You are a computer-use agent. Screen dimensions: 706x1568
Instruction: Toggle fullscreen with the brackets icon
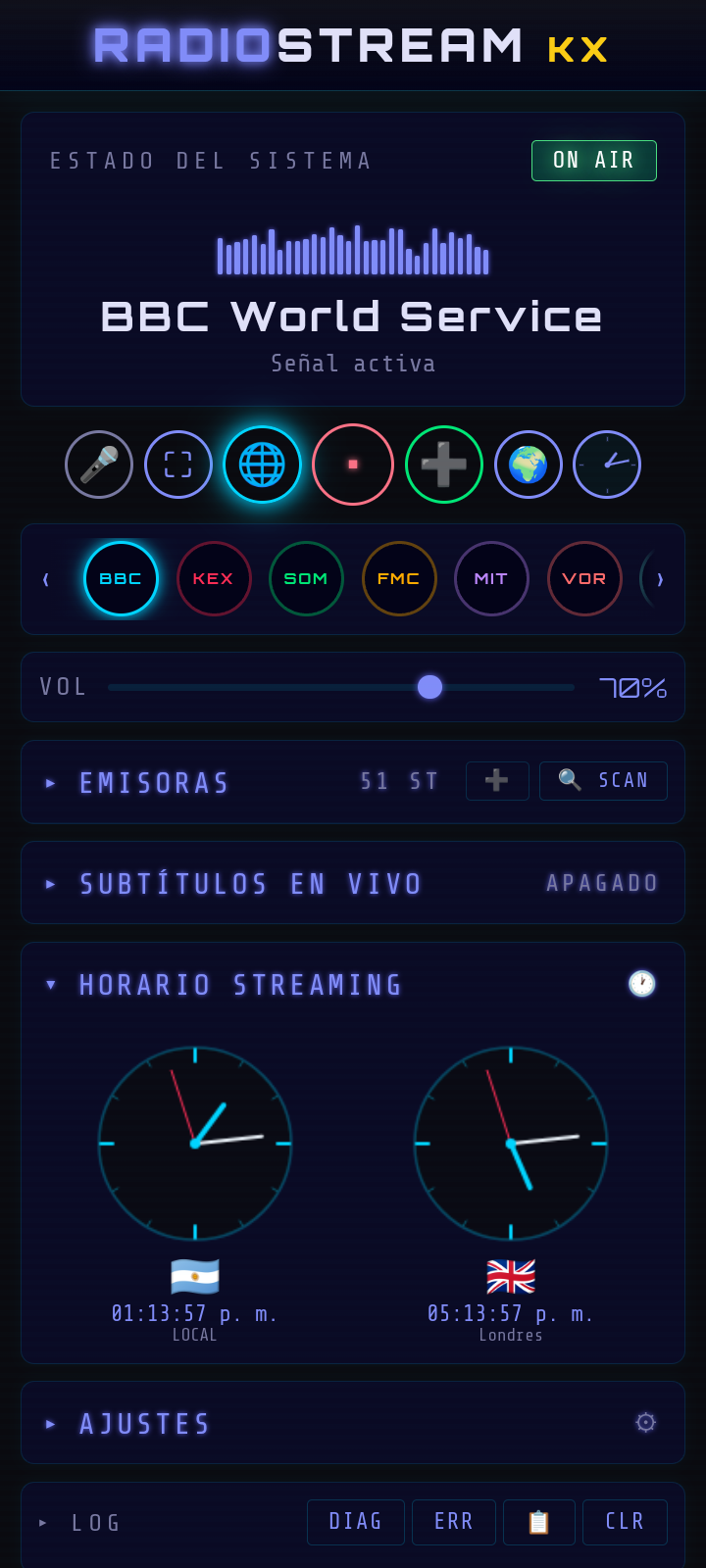tap(178, 465)
